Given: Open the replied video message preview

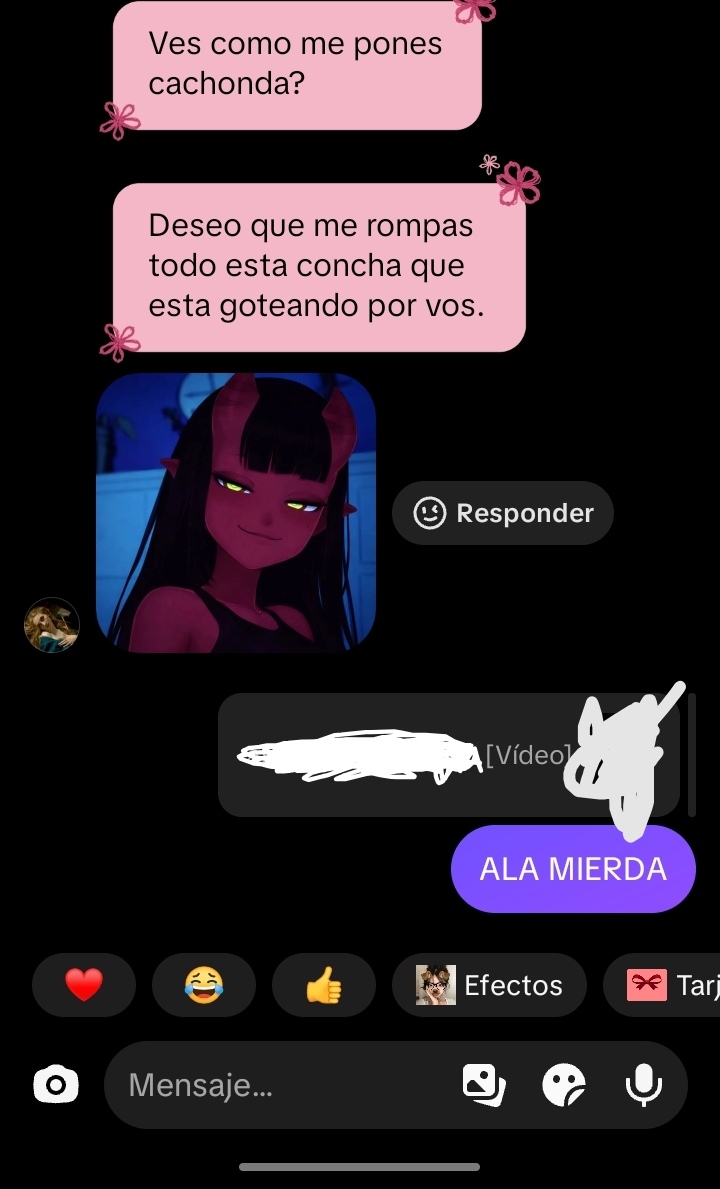Looking at the screenshot, I should (449, 755).
